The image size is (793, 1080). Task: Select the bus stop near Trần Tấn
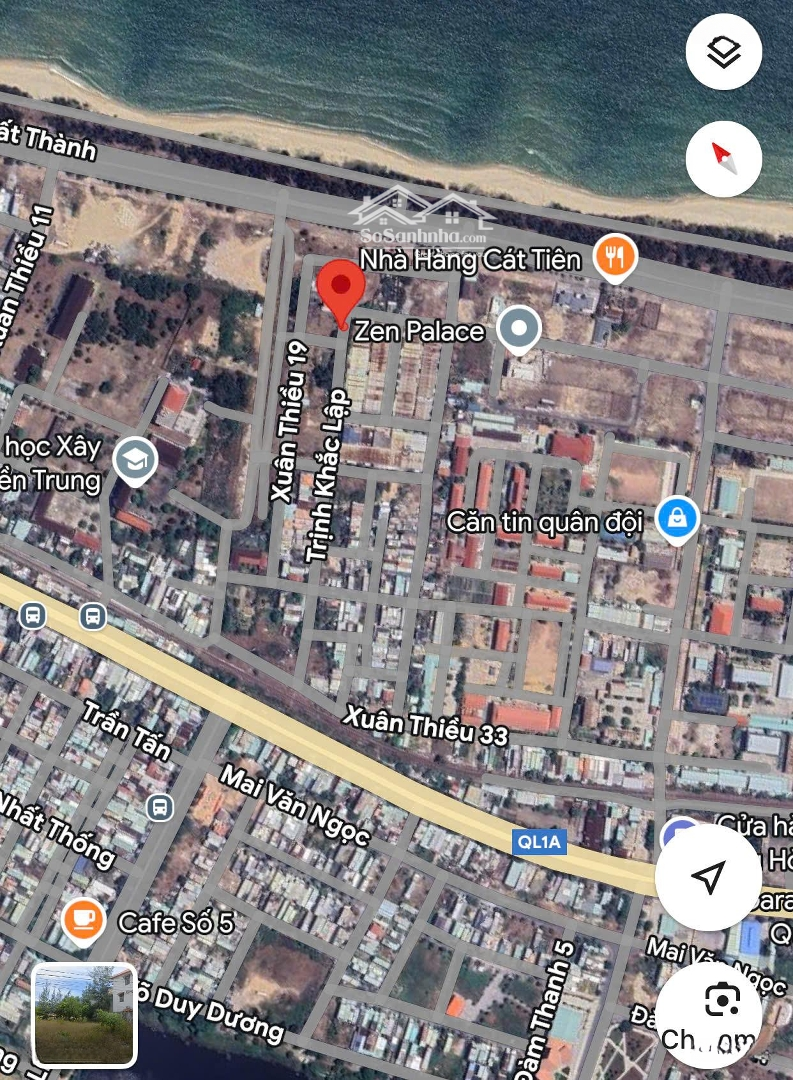(x=159, y=807)
